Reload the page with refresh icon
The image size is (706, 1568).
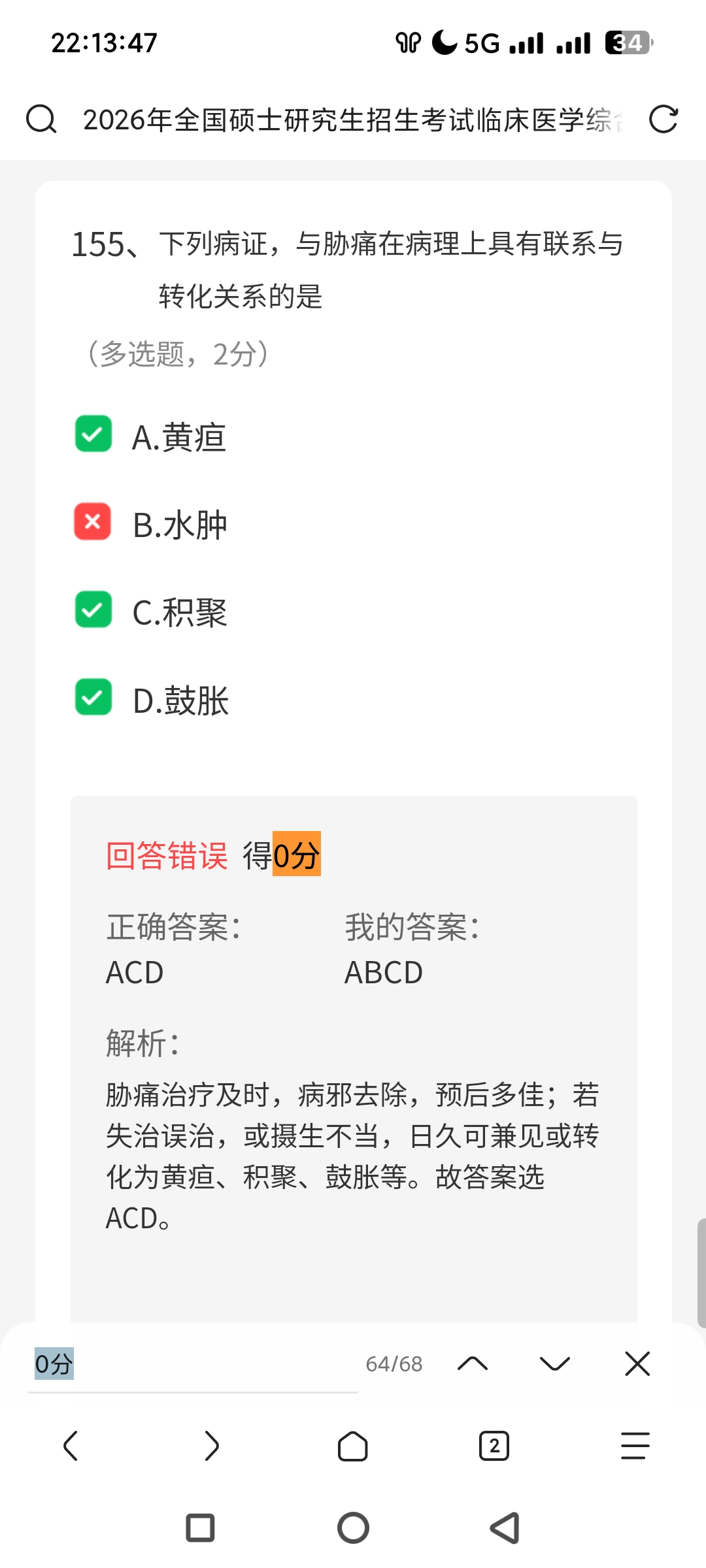pyautogui.click(x=663, y=120)
